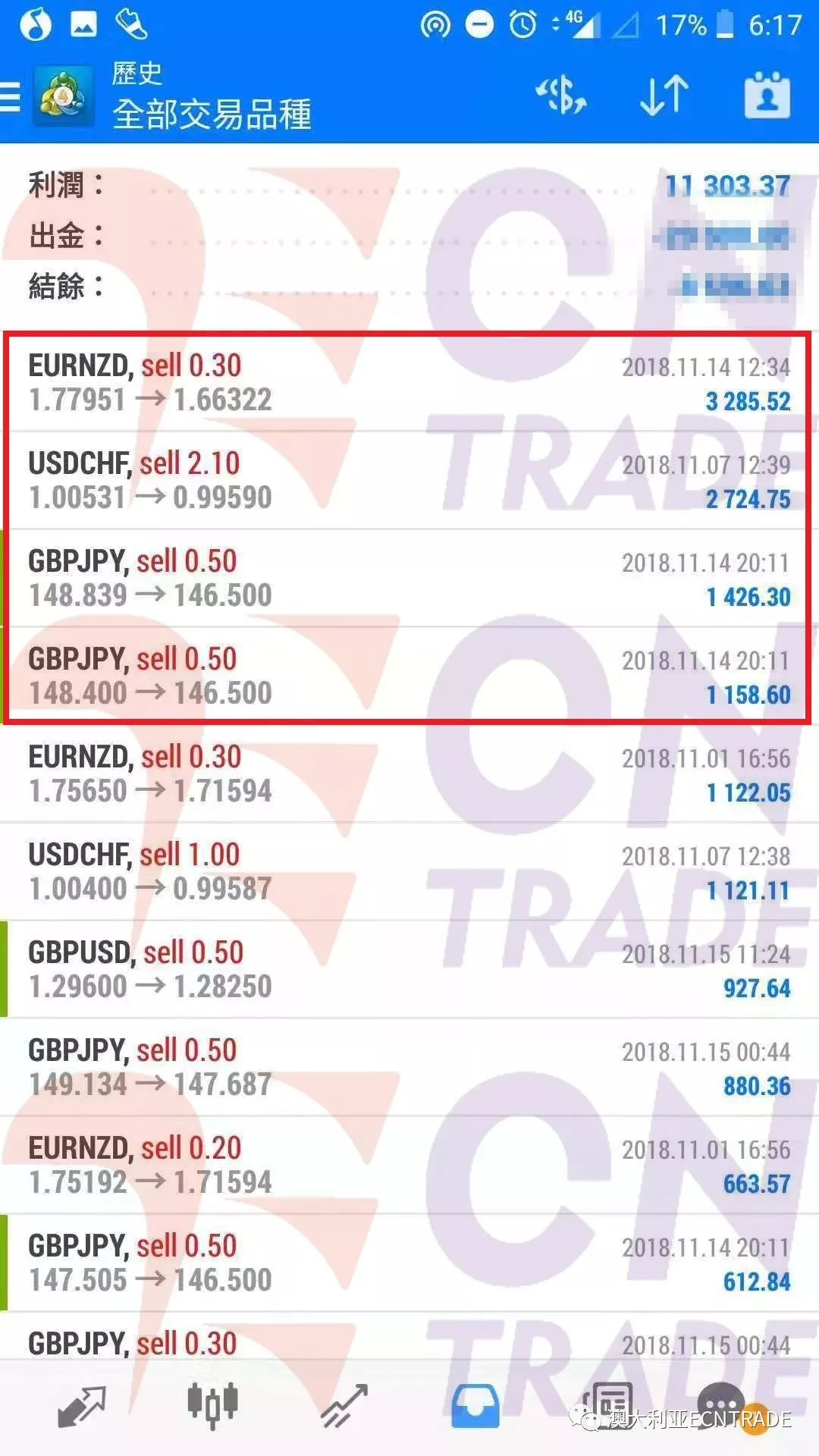The width and height of the screenshot is (819, 1456).
Task: Select the history date period
Action: 767,96
